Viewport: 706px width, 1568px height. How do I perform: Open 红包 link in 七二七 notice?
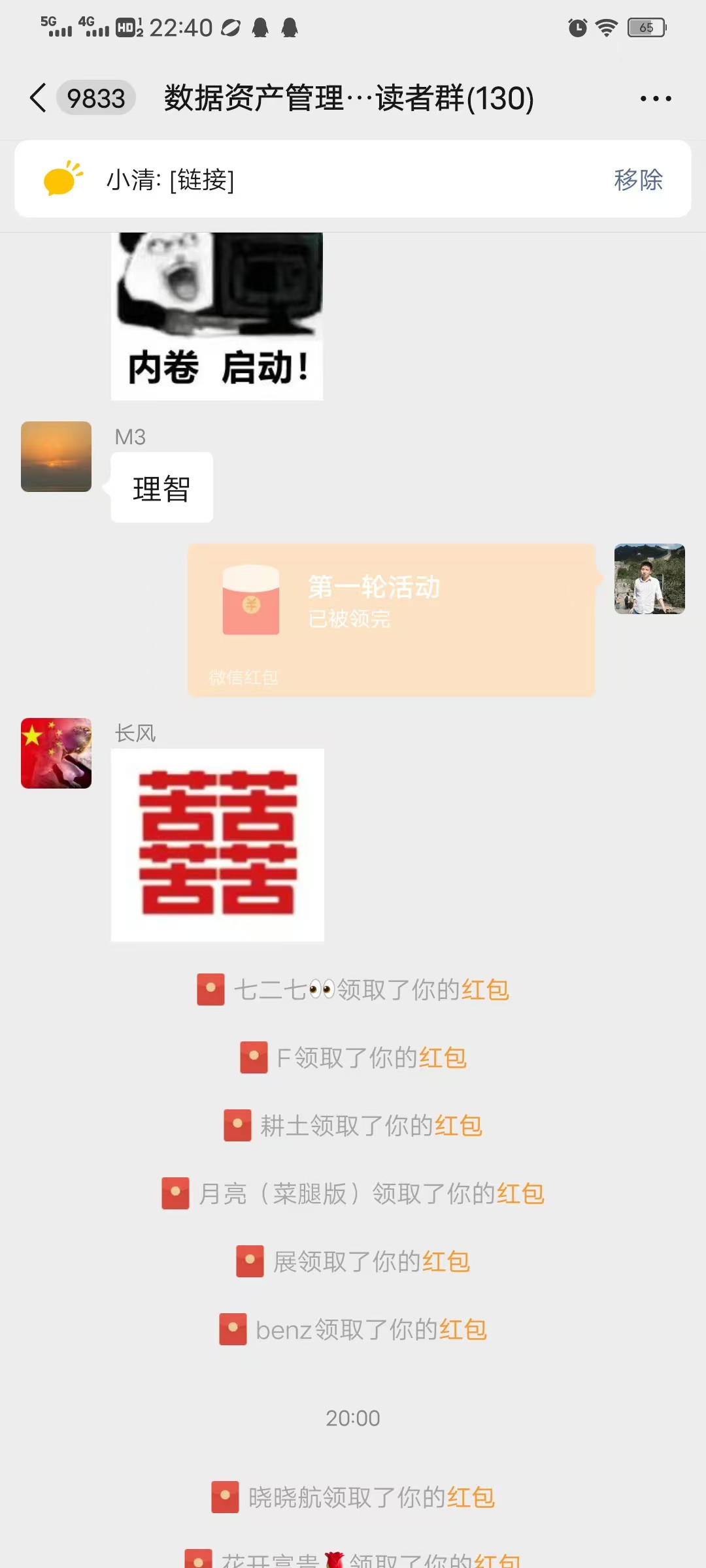pyautogui.click(x=485, y=990)
